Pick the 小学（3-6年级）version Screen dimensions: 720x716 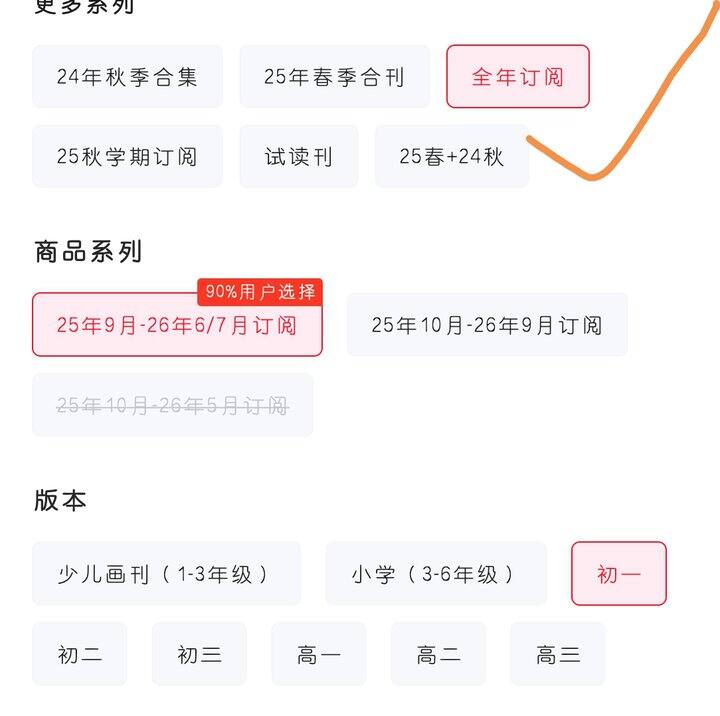click(436, 573)
